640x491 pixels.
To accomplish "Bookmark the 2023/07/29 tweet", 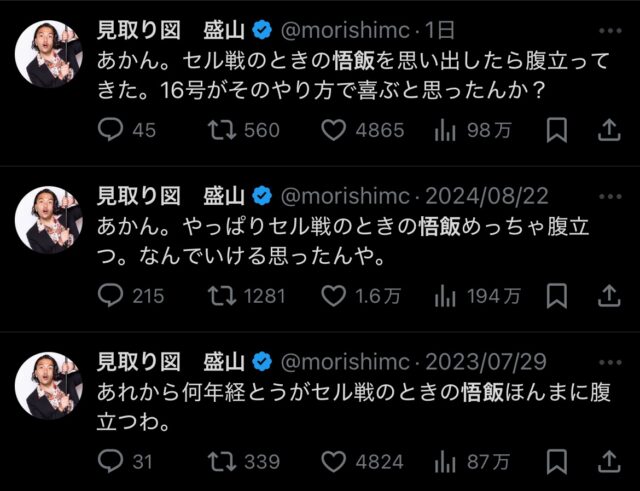I will [x=559, y=461].
